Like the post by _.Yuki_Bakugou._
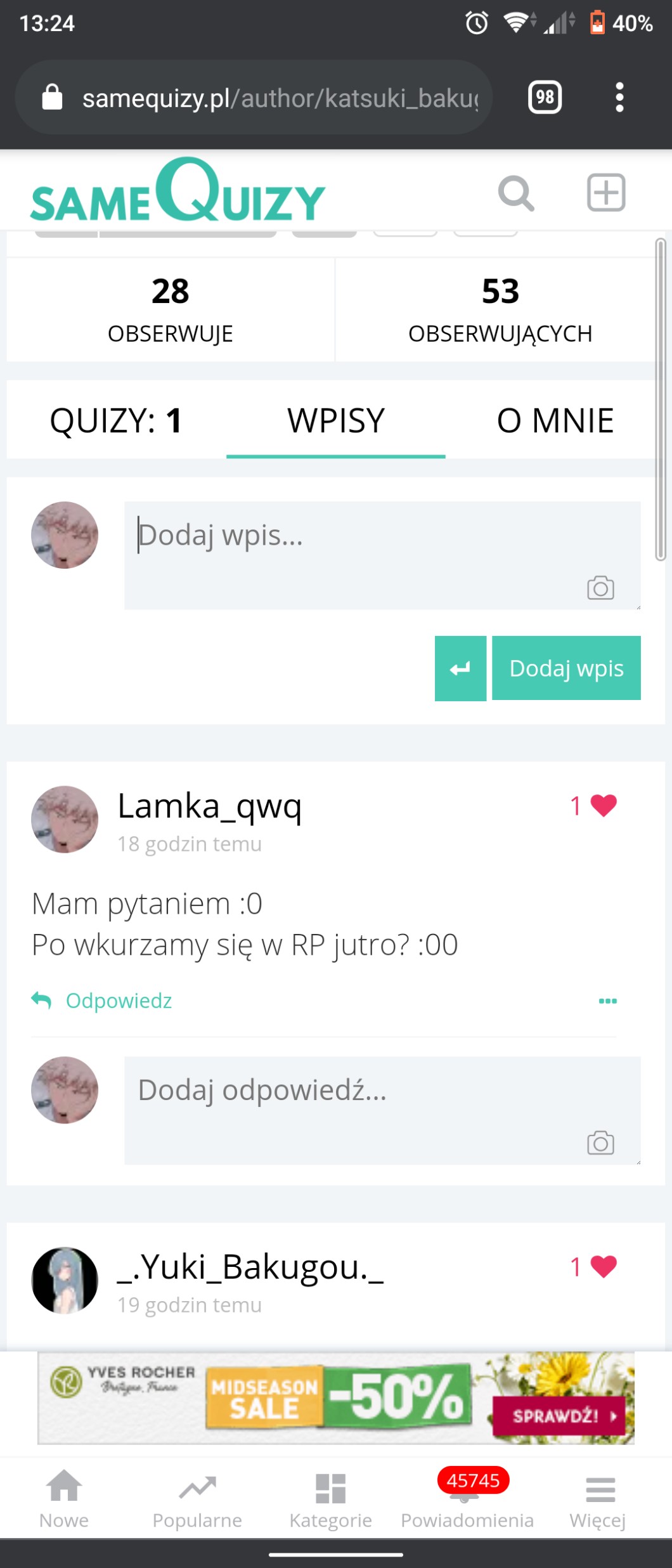The height and width of the screenshot is (1568, 672). coord(603,1266)
